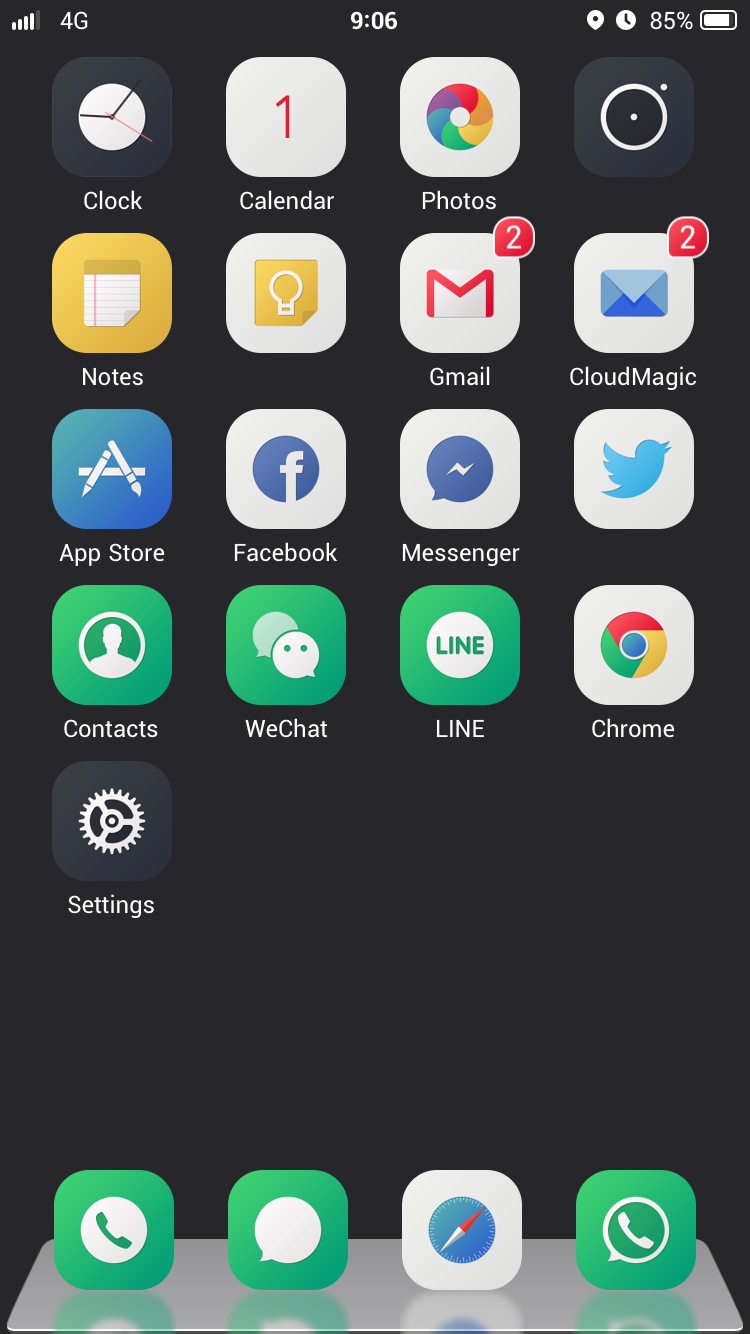Launch Messenger
Image resolution: width=750 pixels, height=1334 pixels.
[460, 469]
